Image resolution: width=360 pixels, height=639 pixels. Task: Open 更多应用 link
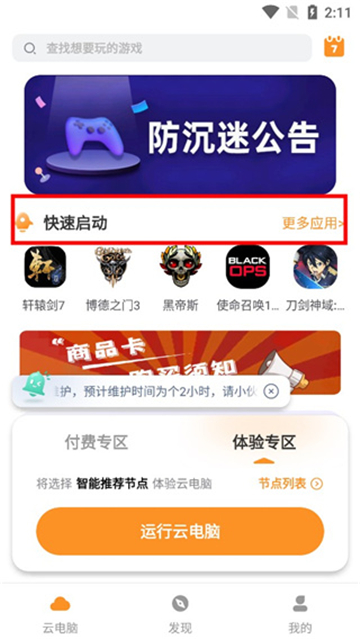313,223
